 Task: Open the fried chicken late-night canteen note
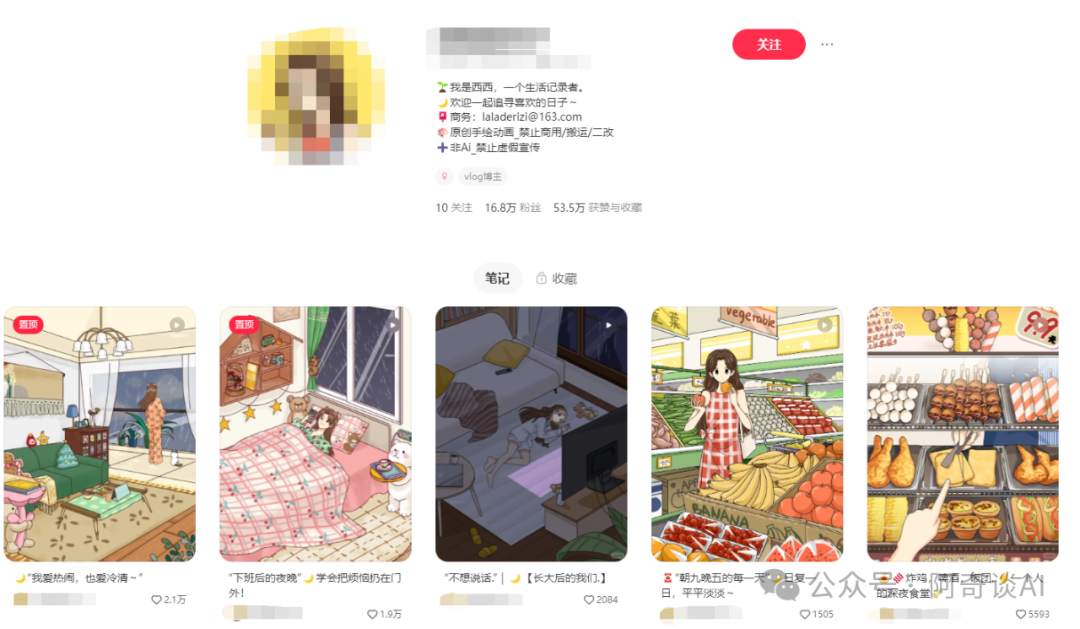962,433
